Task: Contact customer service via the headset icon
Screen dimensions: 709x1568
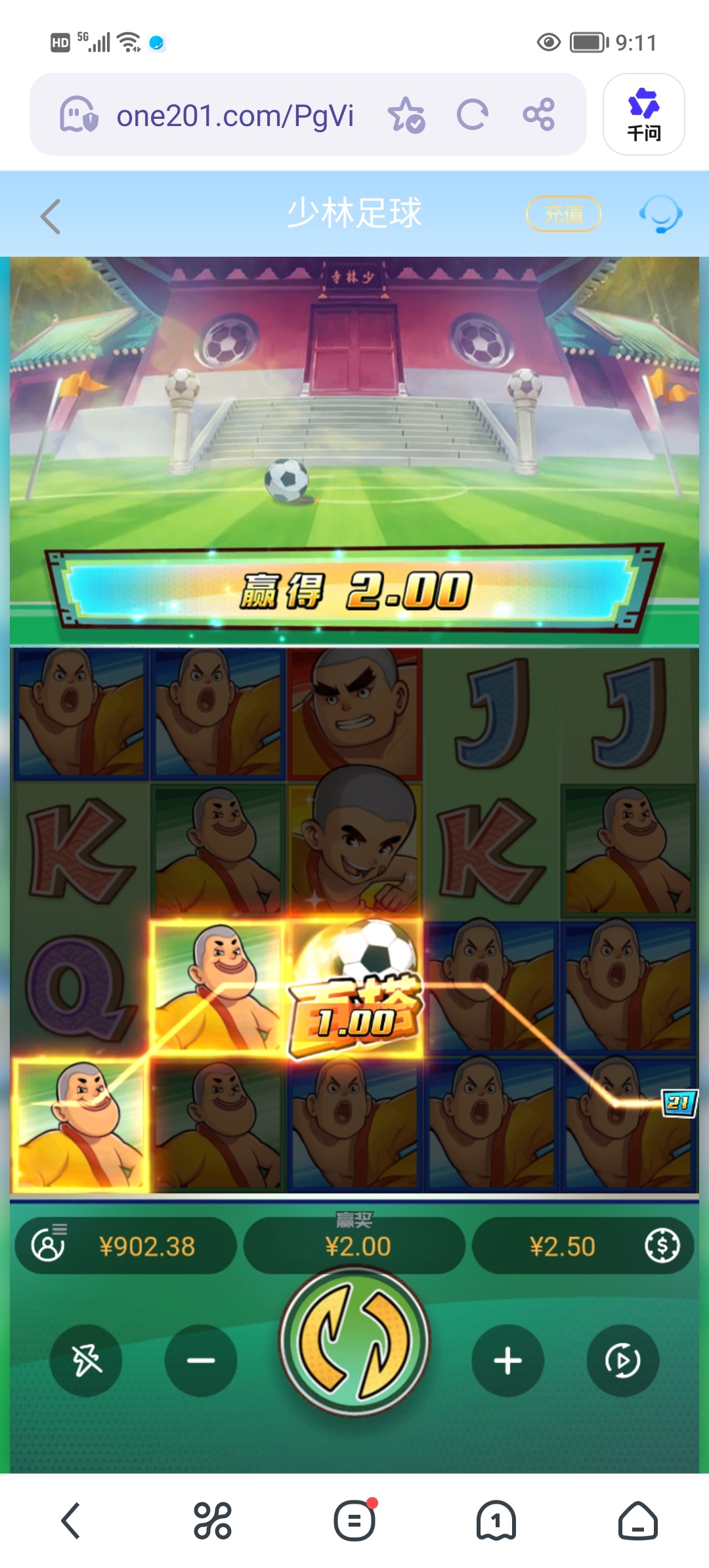Action: pyautogui.click(x=660, y=214)
